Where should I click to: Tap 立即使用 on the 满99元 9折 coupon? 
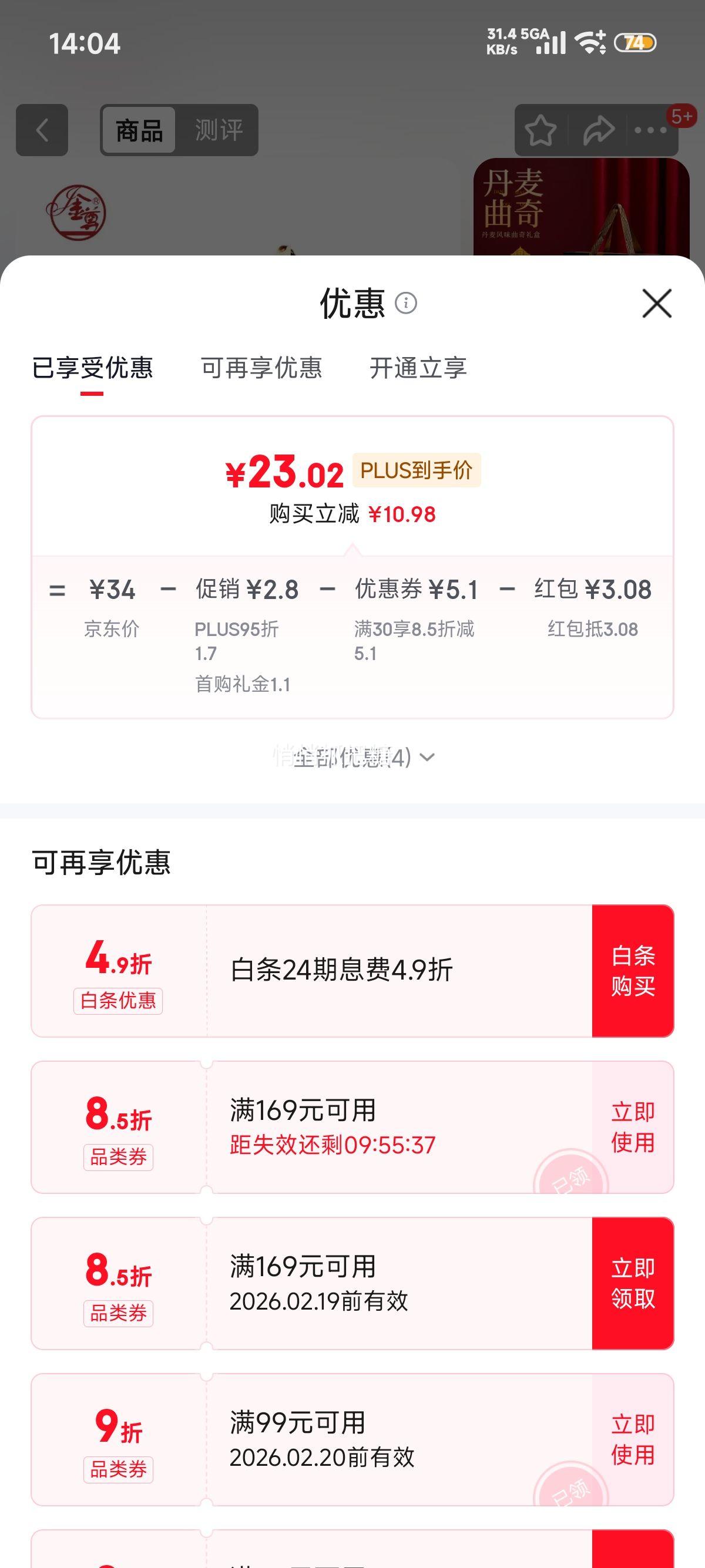tap(633, 1441)
